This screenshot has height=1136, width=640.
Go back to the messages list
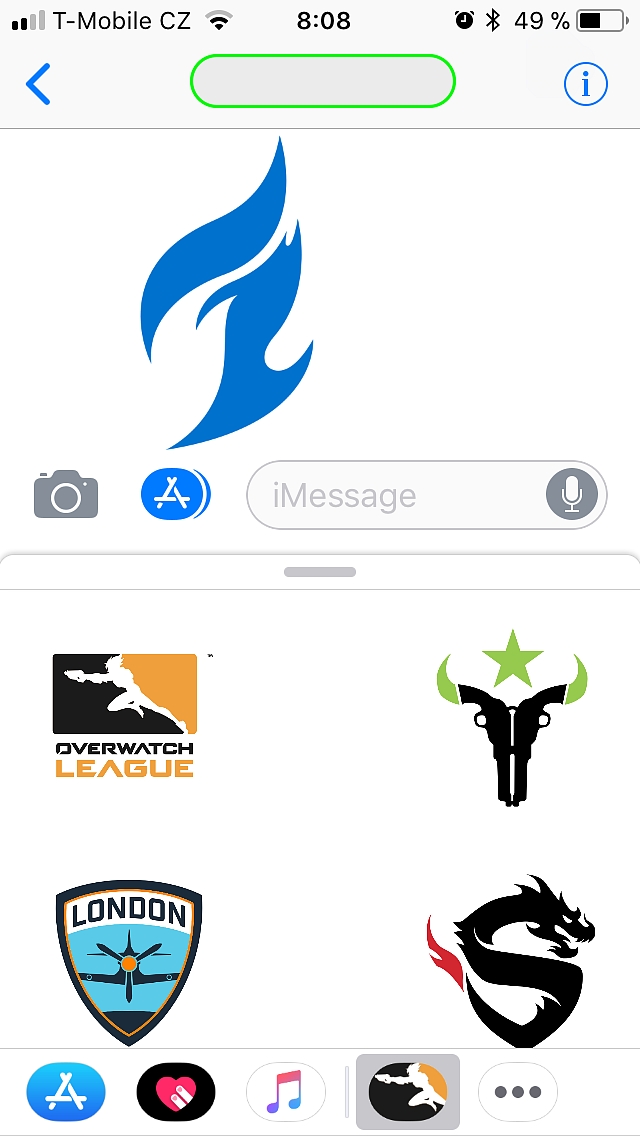click(x=38, y=85)
